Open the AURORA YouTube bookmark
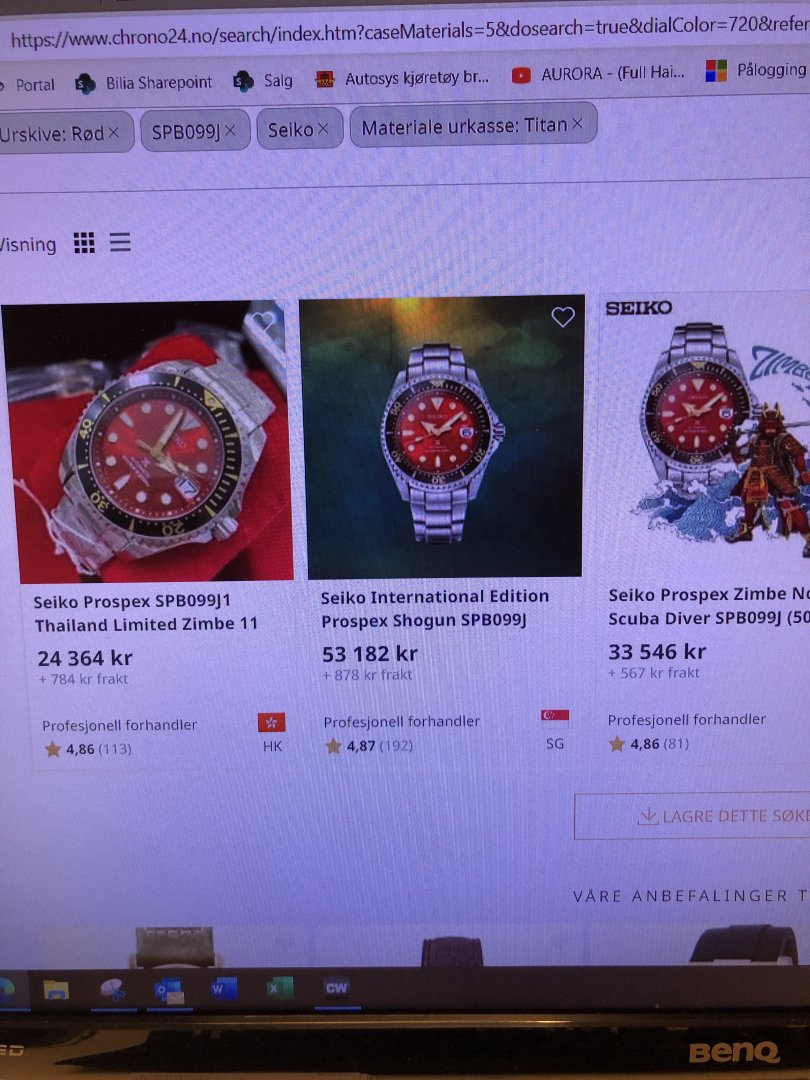810x1080 pixels. [x=599, y=74]
